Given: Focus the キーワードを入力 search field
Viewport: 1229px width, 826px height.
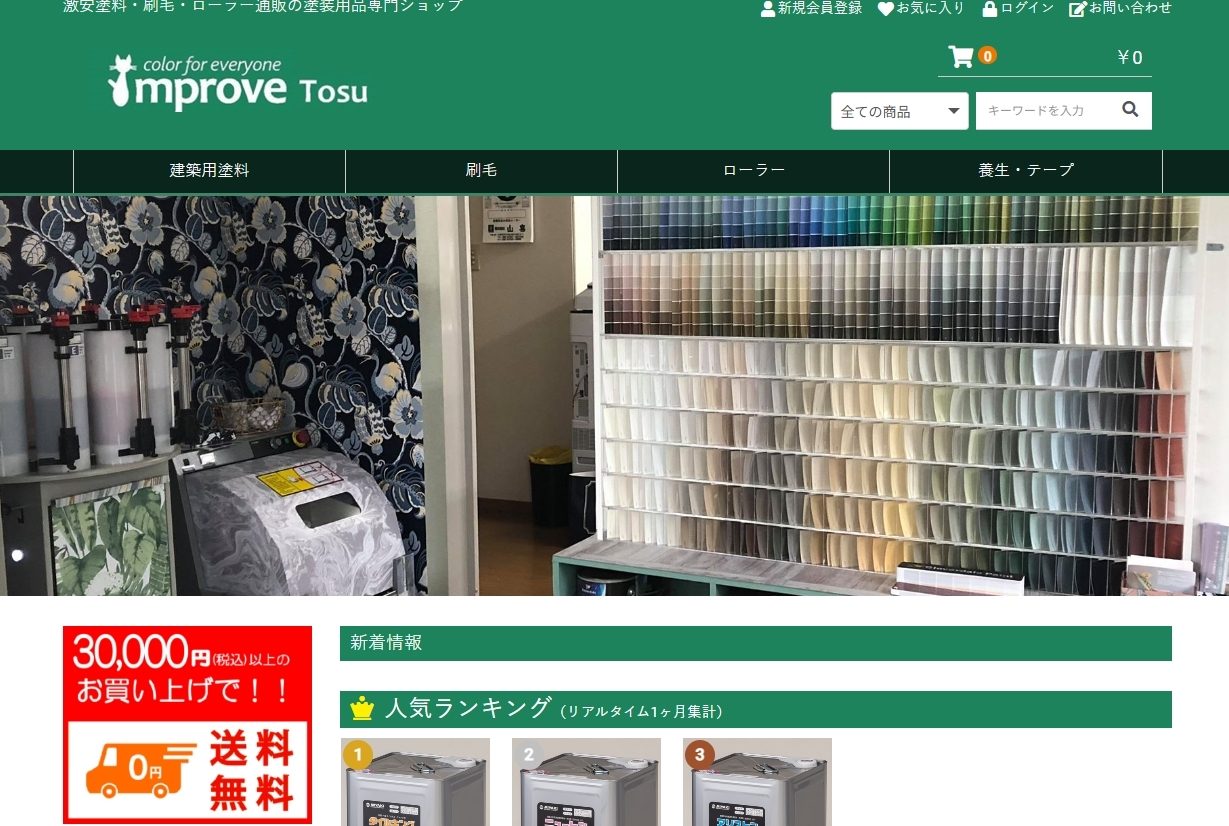Looking at the screenshot, I should coord(1043,111).
